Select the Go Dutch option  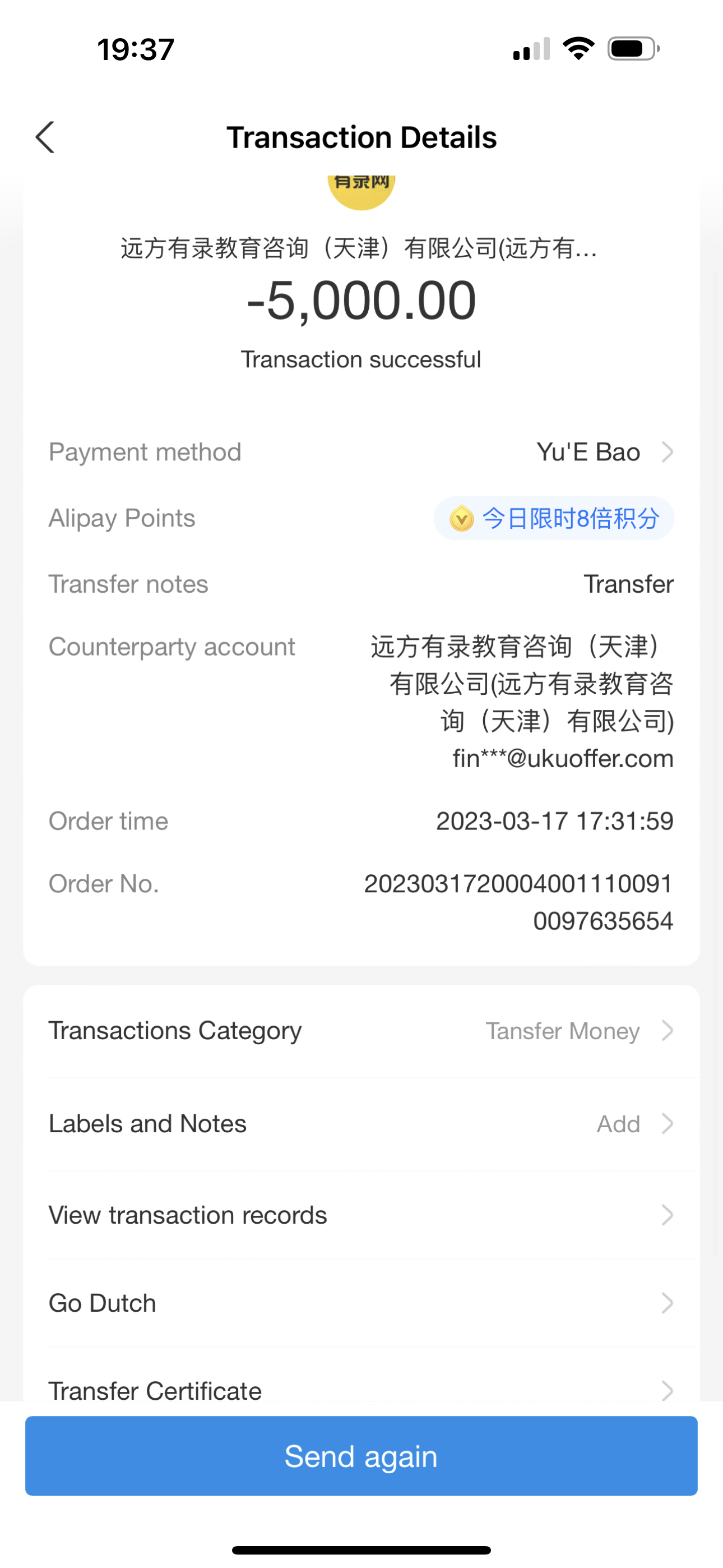click(x=361, y=1303)
